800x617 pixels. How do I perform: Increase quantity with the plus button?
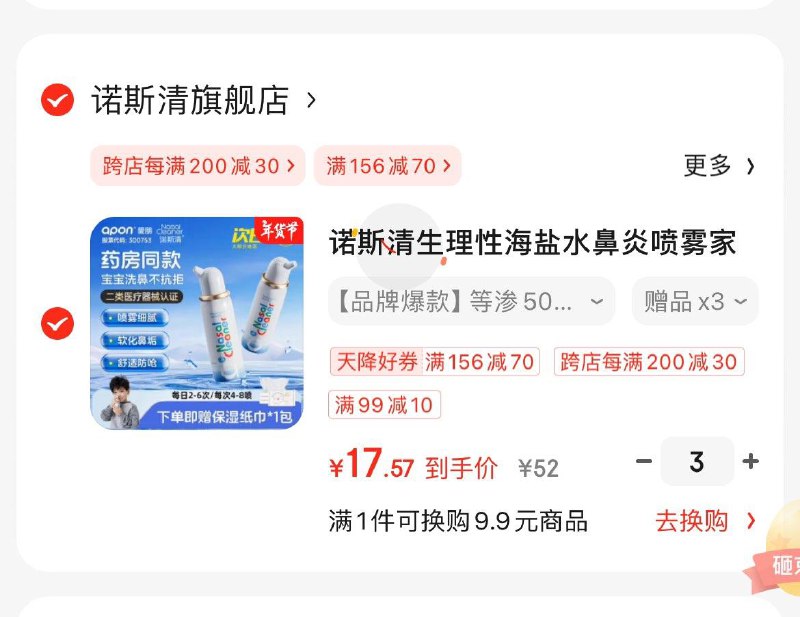(x=751, y=462)
